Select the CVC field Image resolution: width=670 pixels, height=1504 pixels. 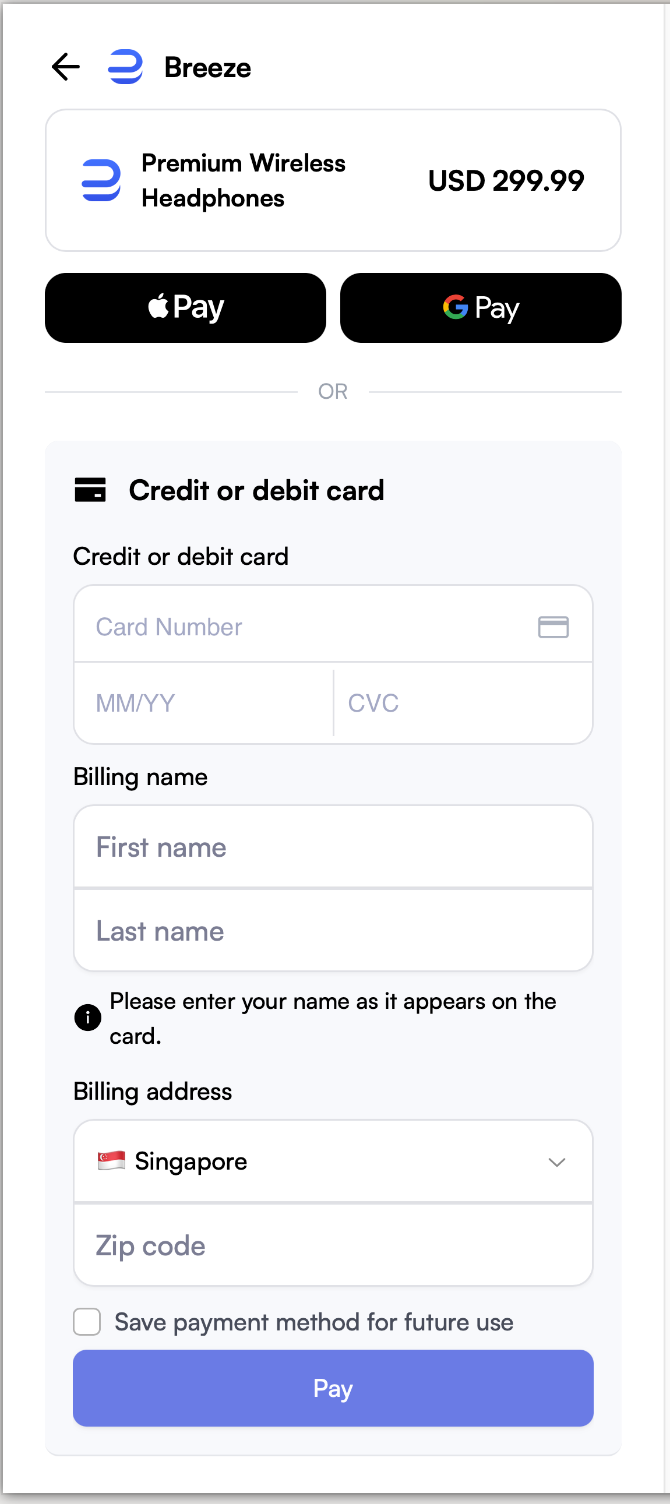(462, 703)
